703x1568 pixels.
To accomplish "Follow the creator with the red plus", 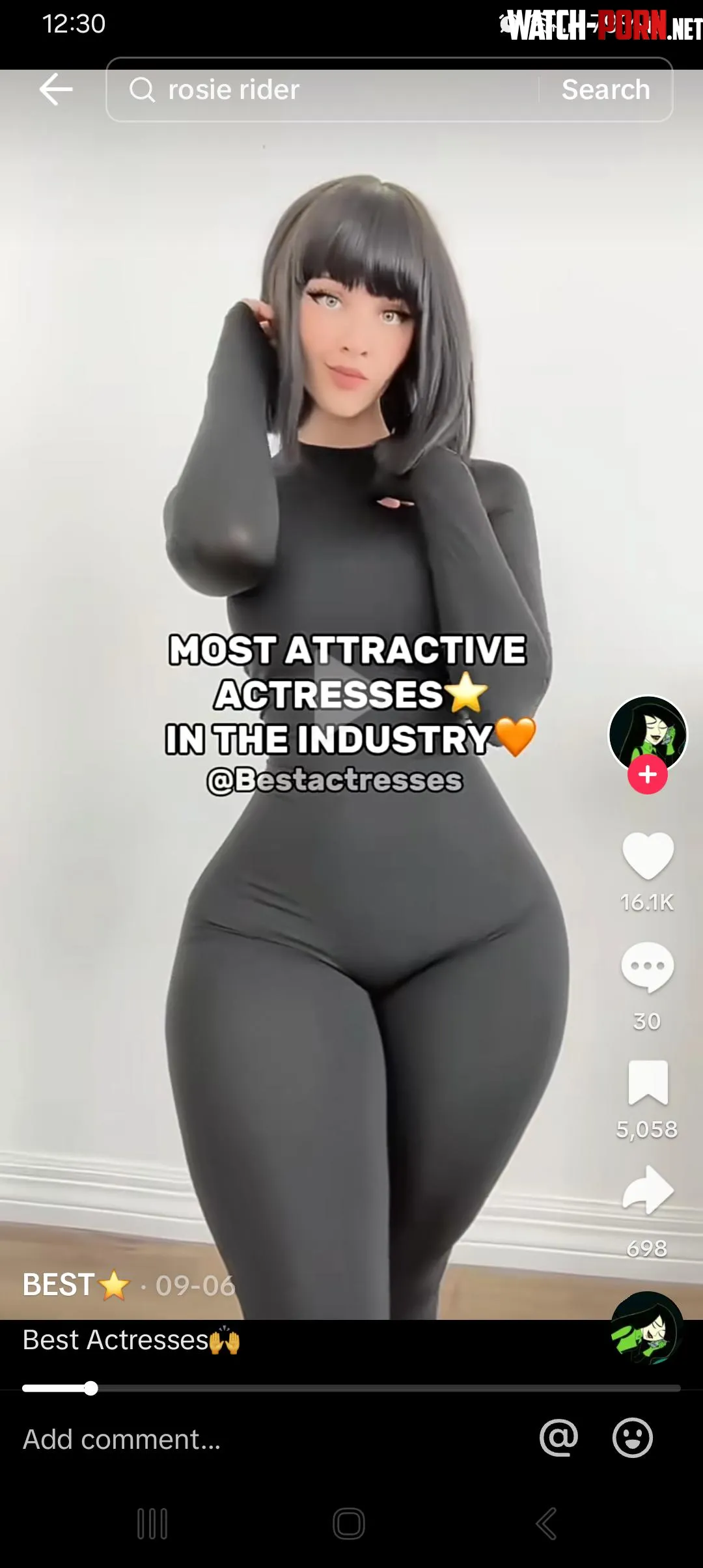I will [x=647, y=775].
